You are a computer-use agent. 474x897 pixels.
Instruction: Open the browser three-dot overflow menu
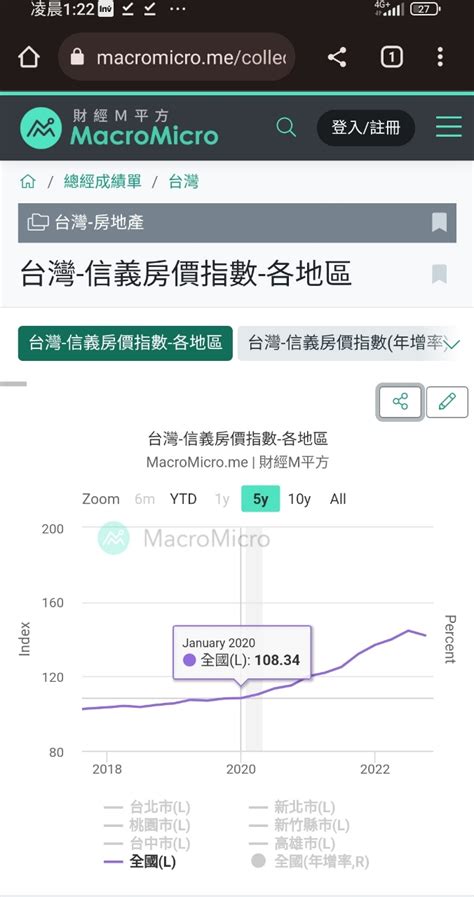(440, 57)
